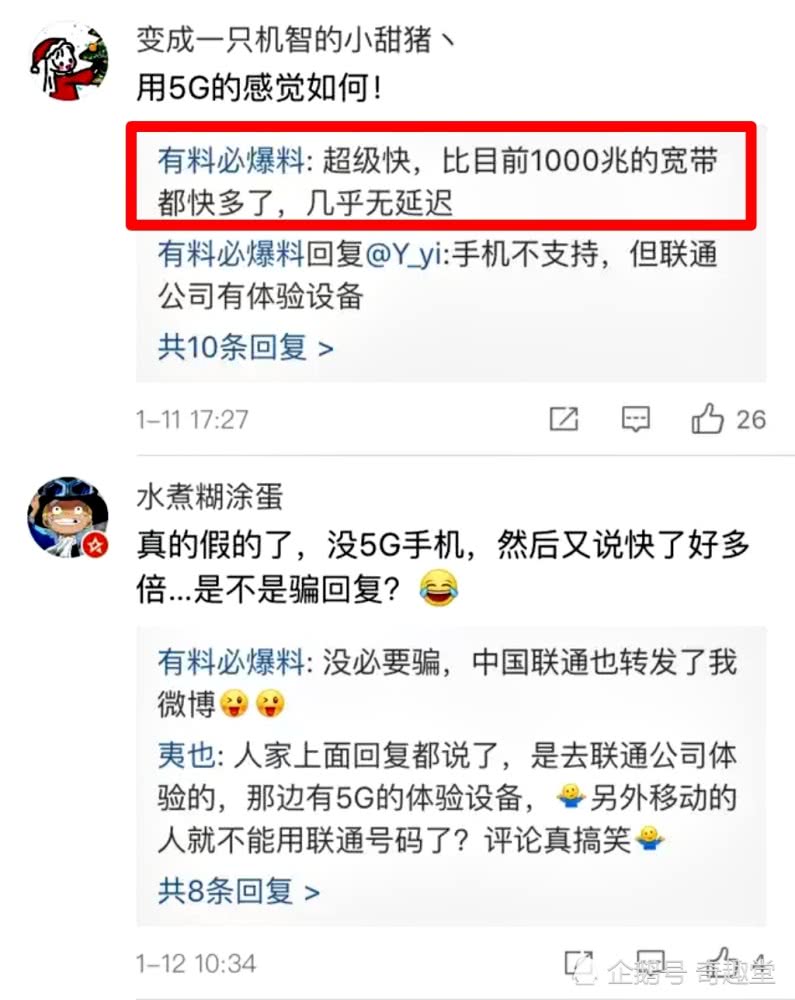Screen dimensions: 795x1000
Task: Like the comment by 变成一只机智的小甜猪
Action: tap(708, 419)
